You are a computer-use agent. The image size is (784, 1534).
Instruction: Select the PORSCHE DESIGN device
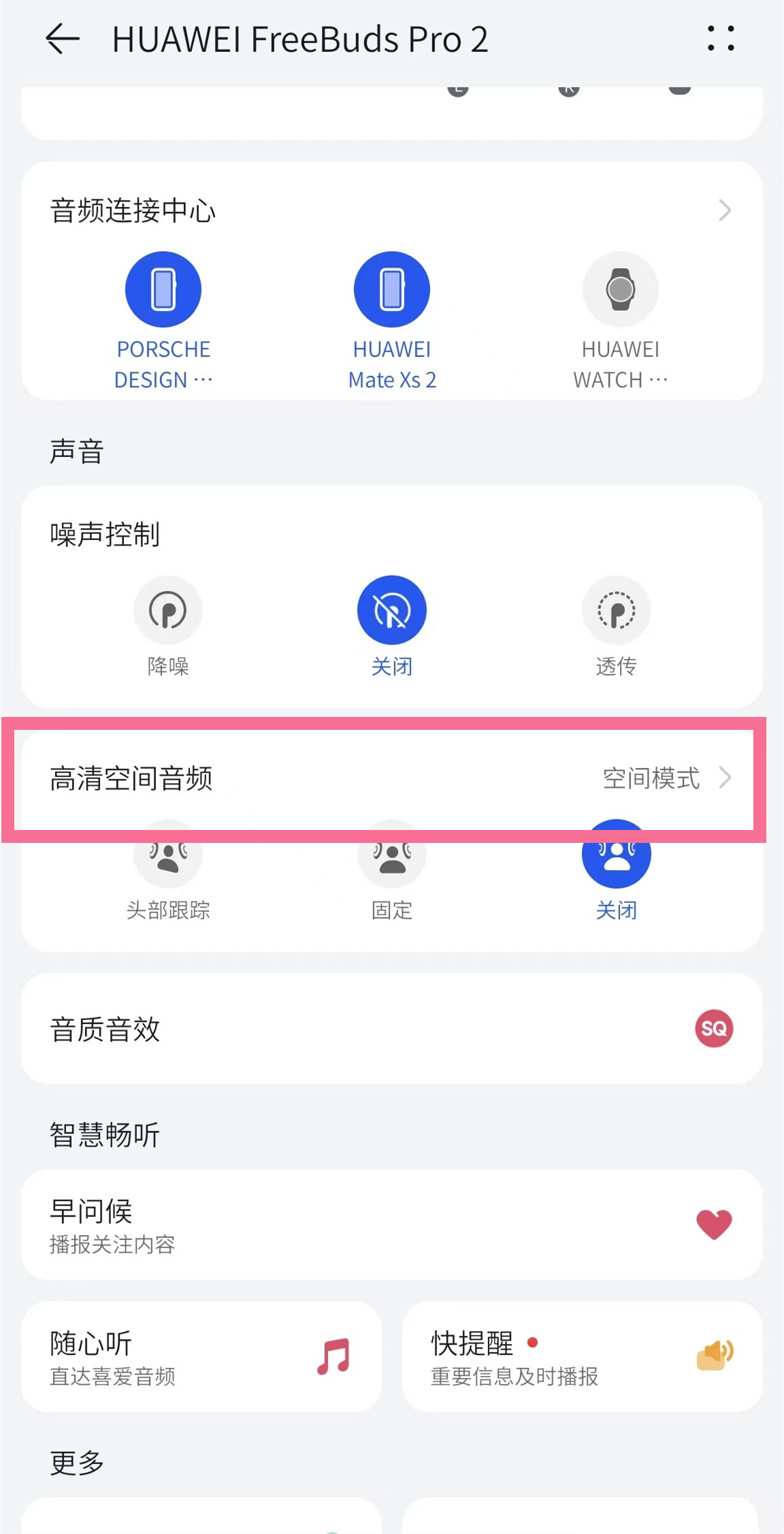pyautogui.click(x=163, y=290)
